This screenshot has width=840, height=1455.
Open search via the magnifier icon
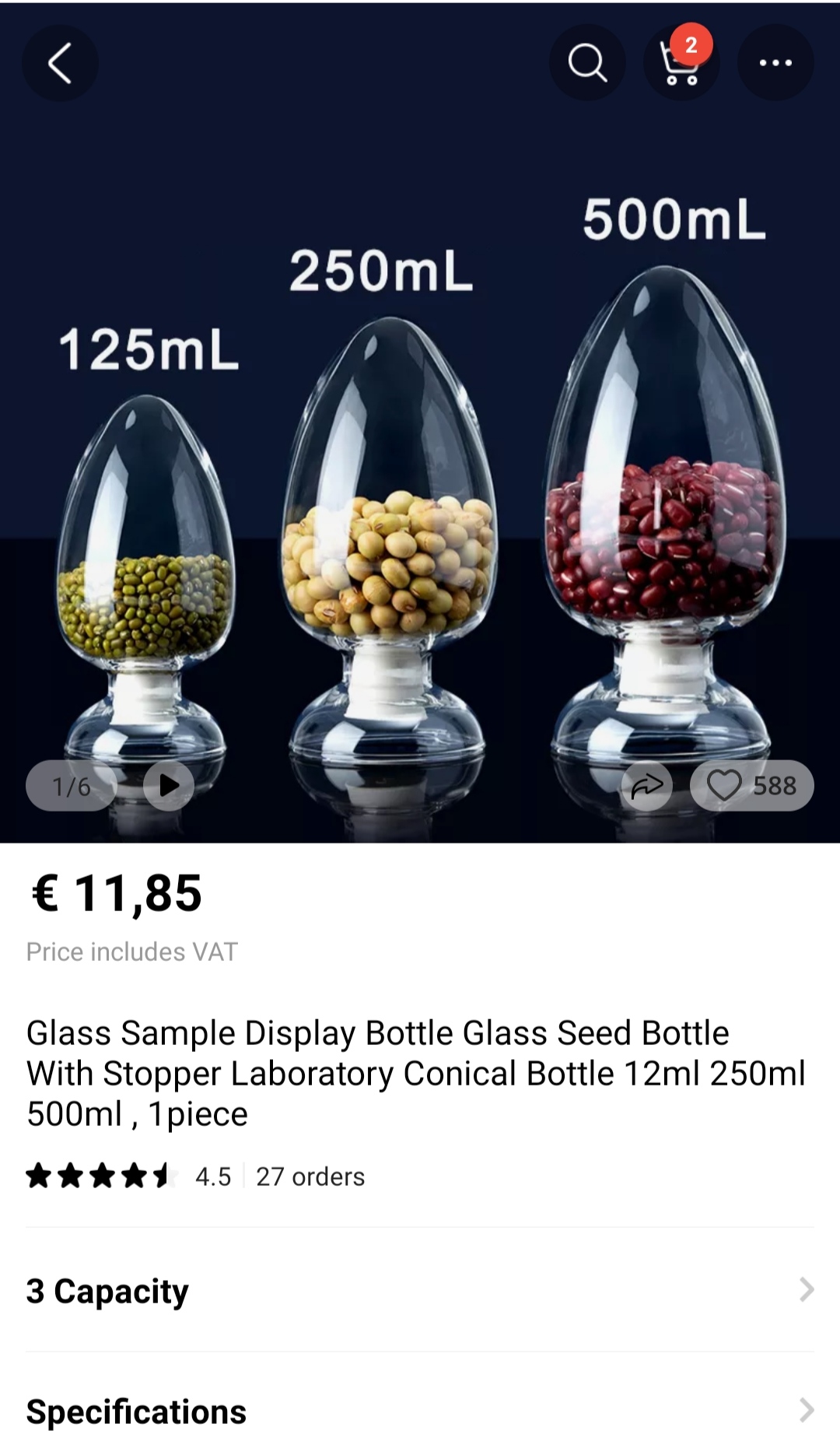pos(587,62)
